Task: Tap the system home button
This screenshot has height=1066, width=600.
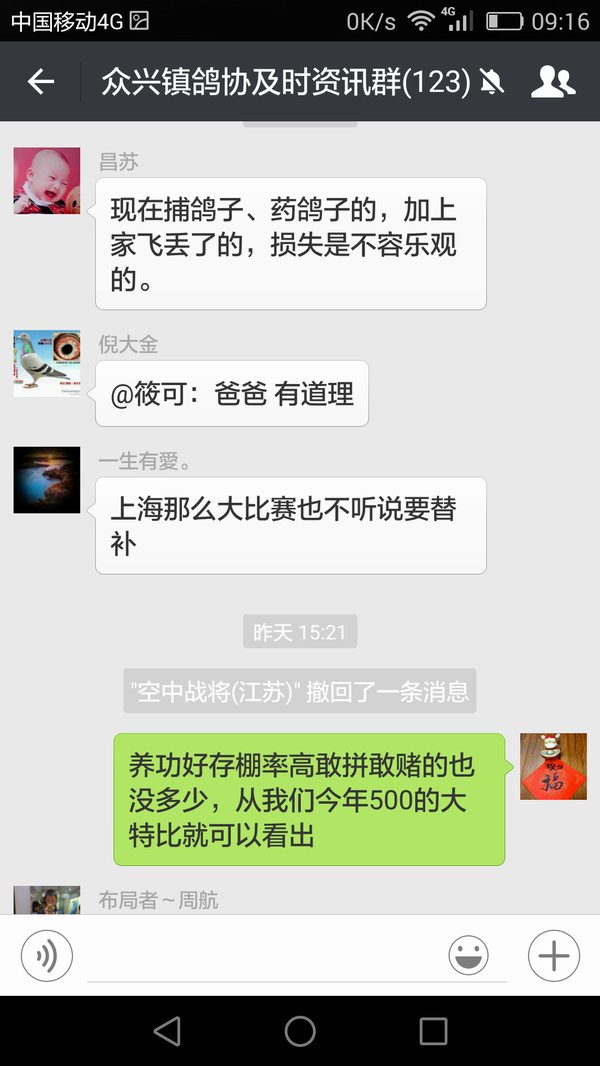Action: [x=300, y=1031]
